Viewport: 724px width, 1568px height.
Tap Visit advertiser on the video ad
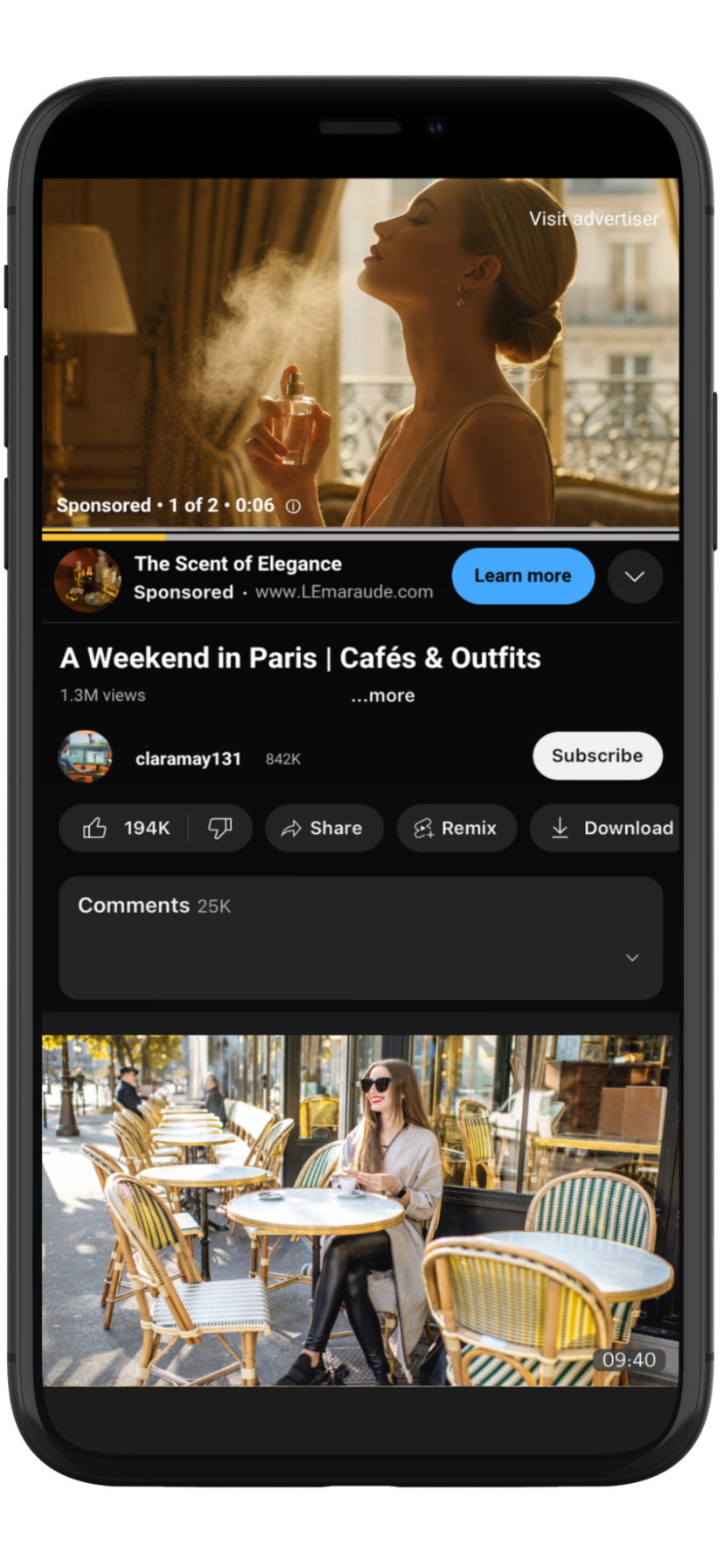[594, 219]
